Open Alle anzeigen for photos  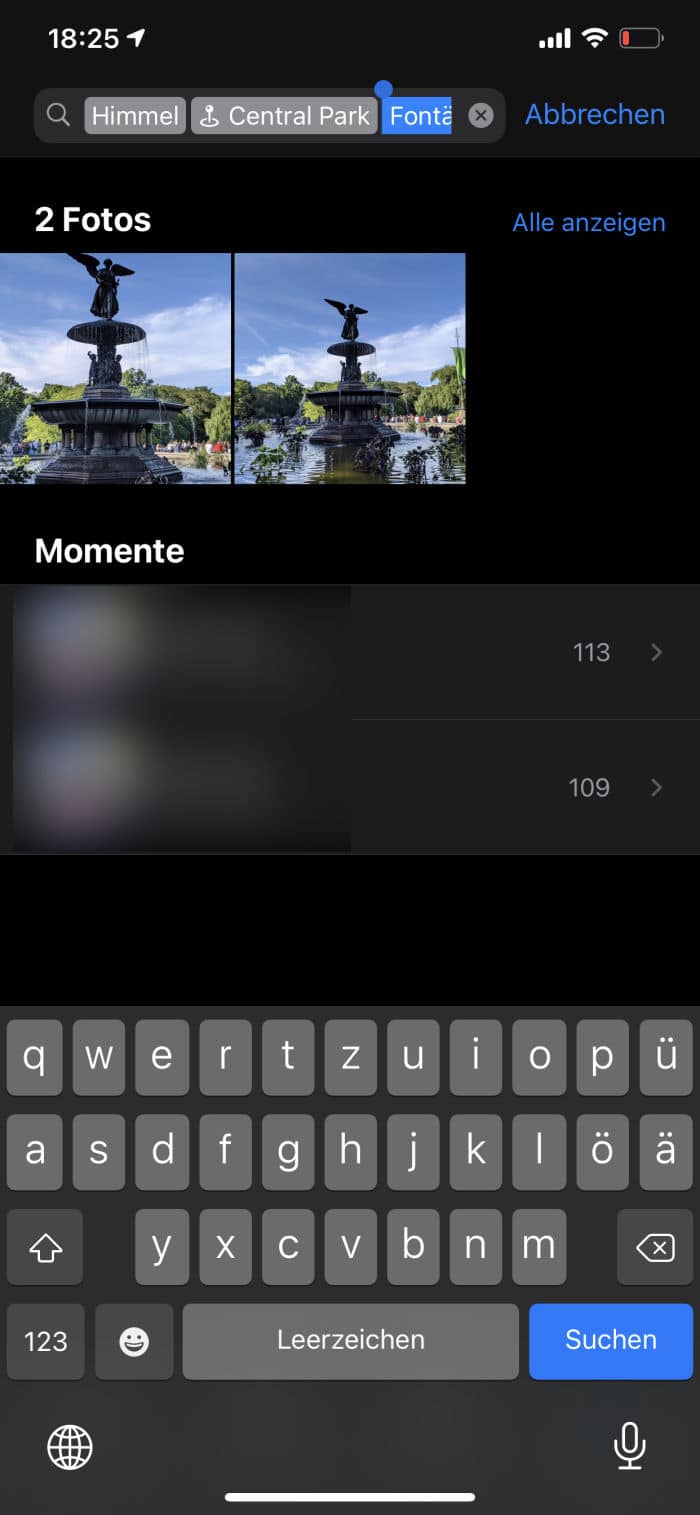pyautogui.click(x=589, y=222)
